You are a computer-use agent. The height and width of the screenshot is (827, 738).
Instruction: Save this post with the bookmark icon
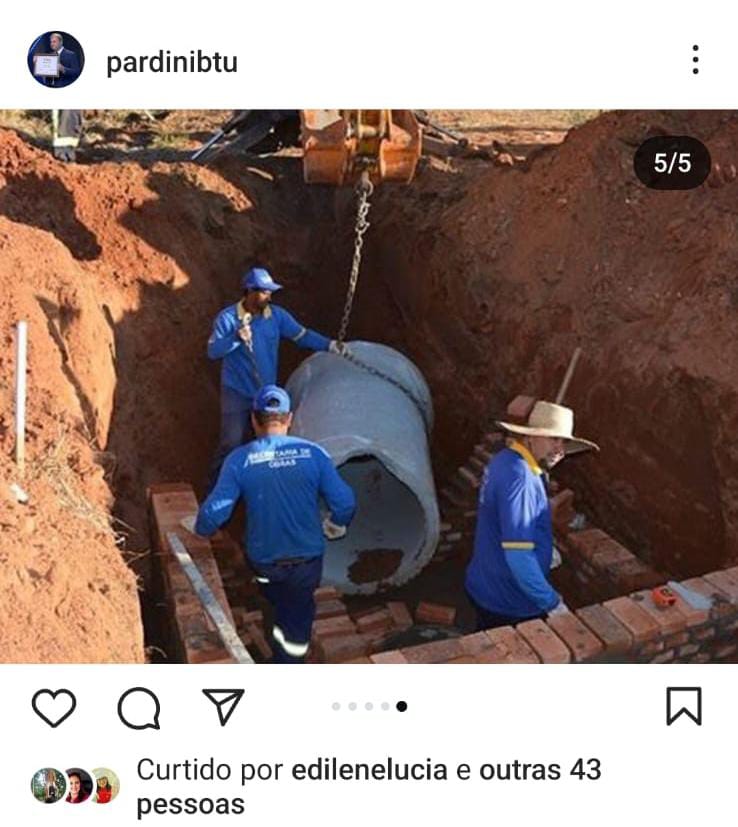tap(684, 707)
